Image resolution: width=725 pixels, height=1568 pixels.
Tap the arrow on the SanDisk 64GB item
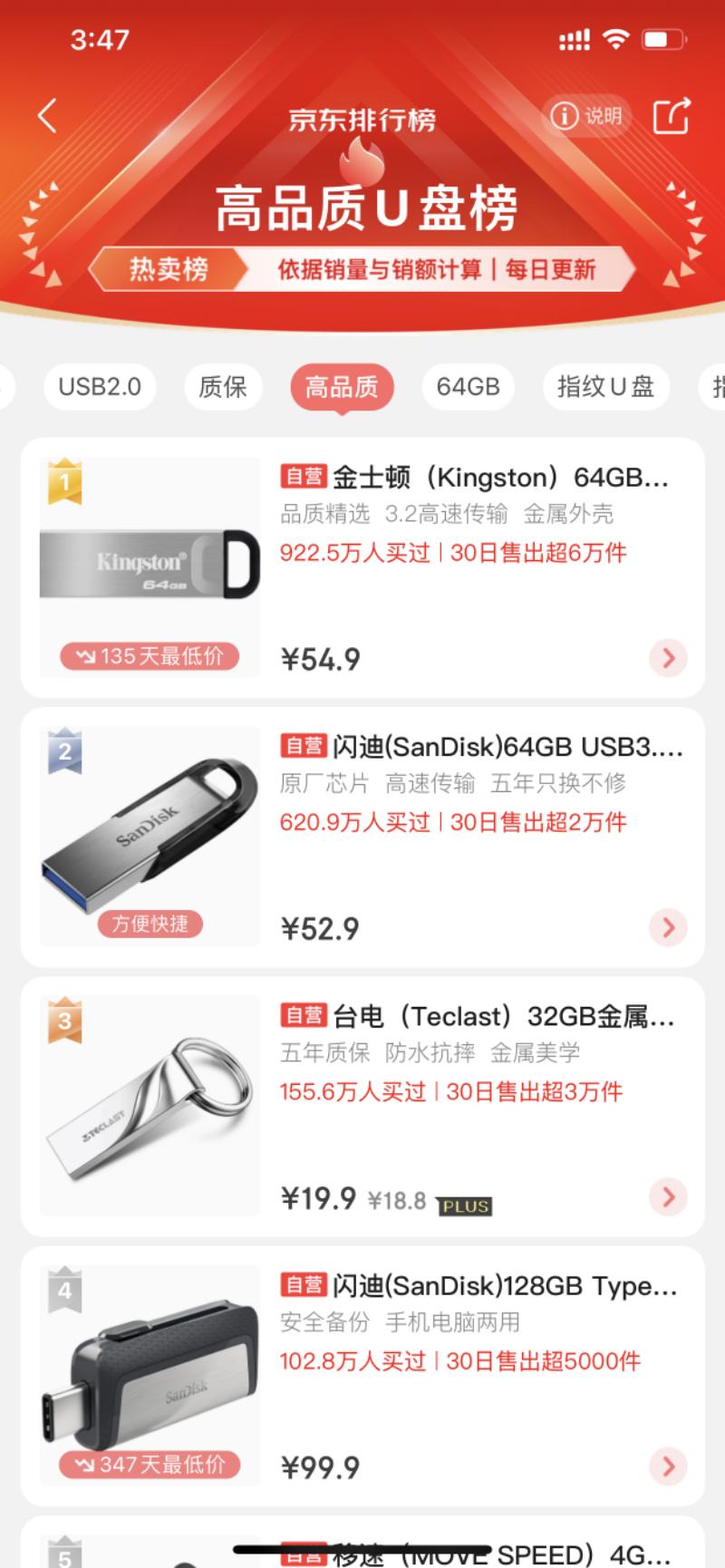click(668, 927)
